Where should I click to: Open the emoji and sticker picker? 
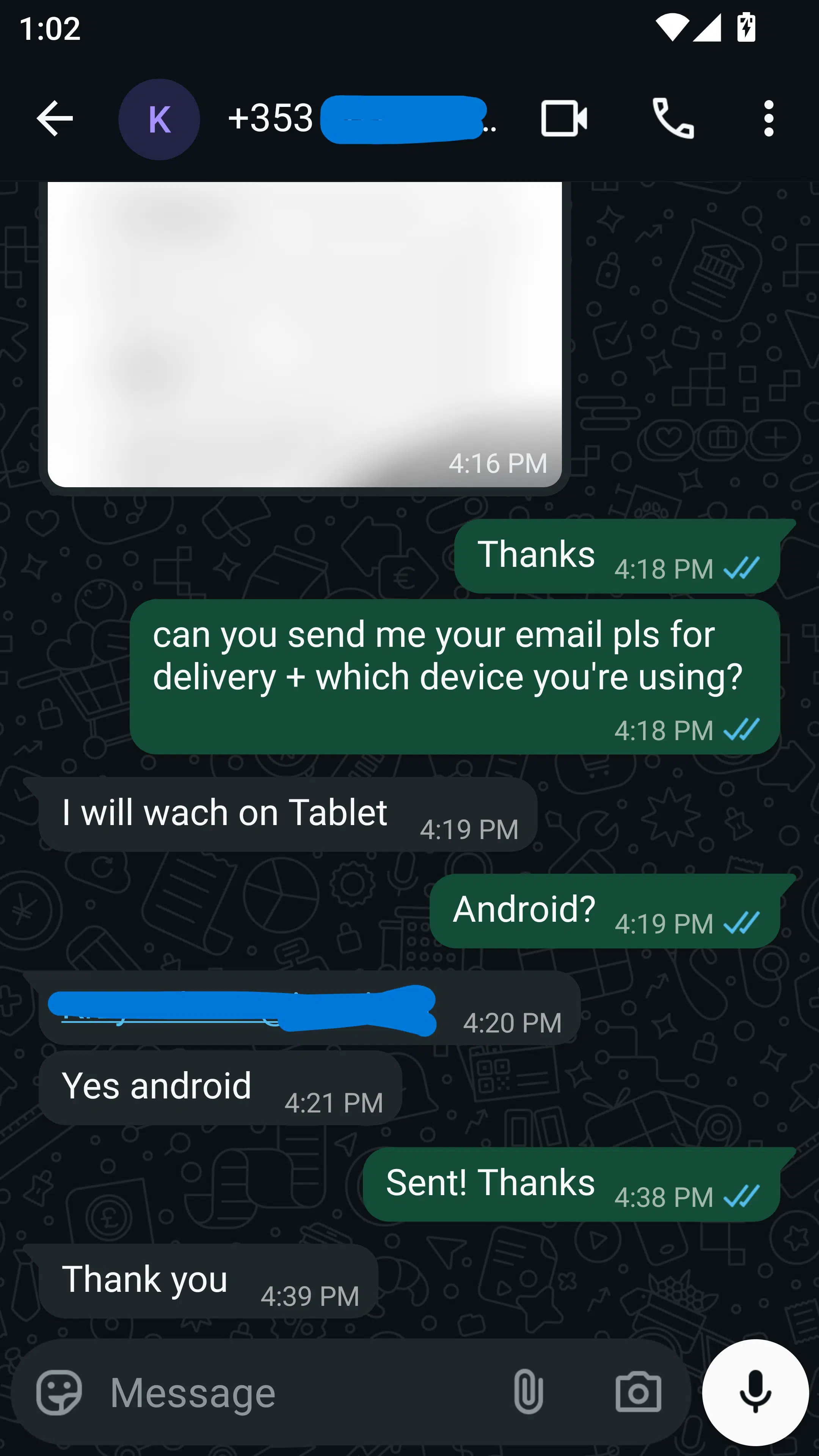(59, 1392)
